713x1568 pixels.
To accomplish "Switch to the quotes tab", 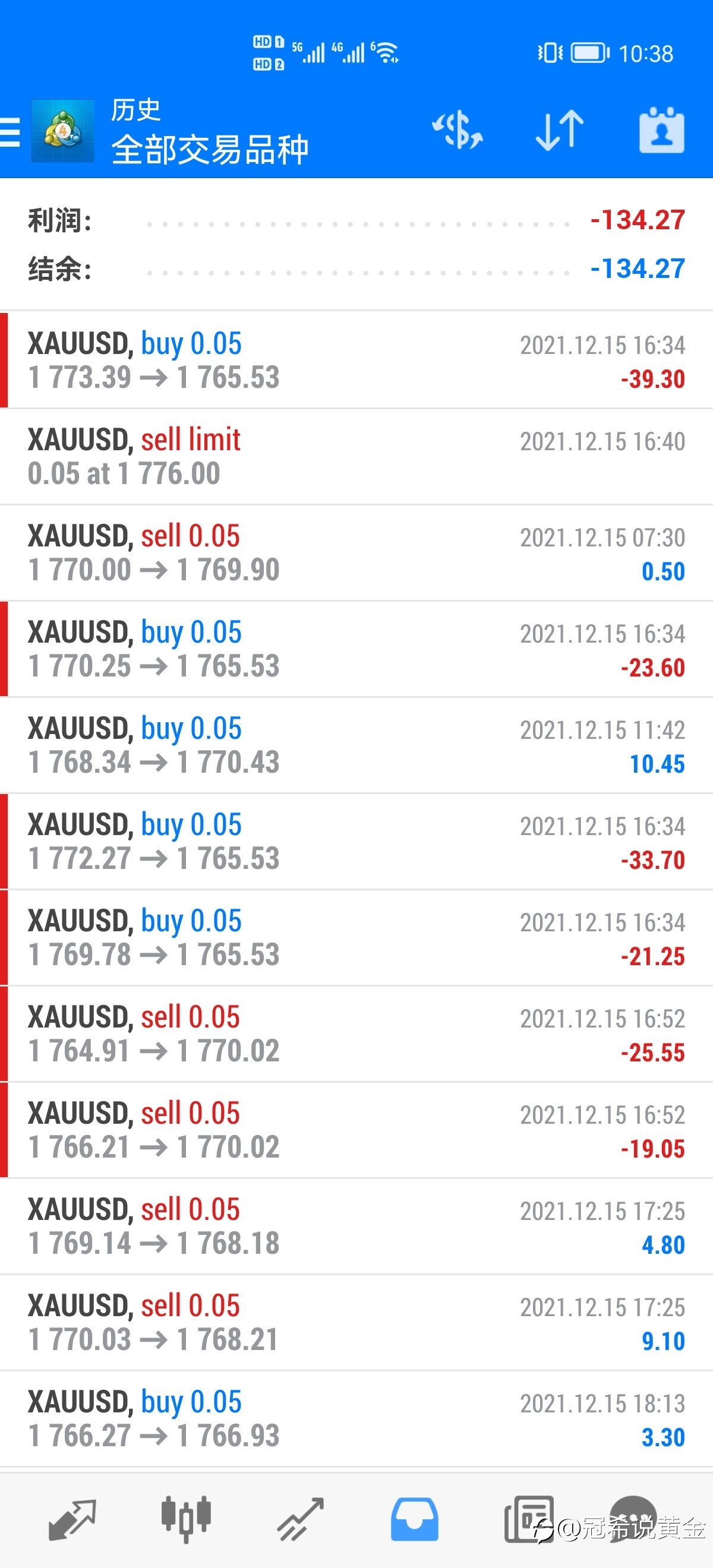I will (x=72, y=1519).
